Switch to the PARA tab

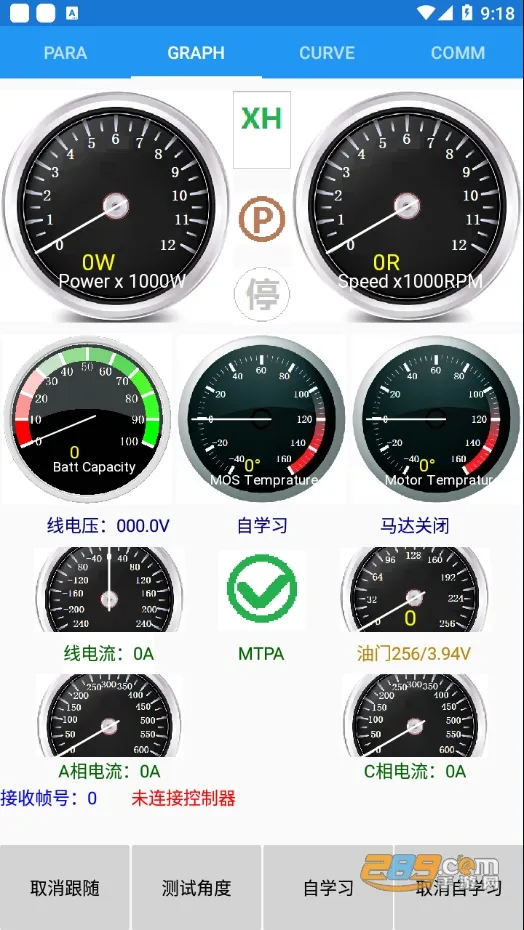(65, 52)
